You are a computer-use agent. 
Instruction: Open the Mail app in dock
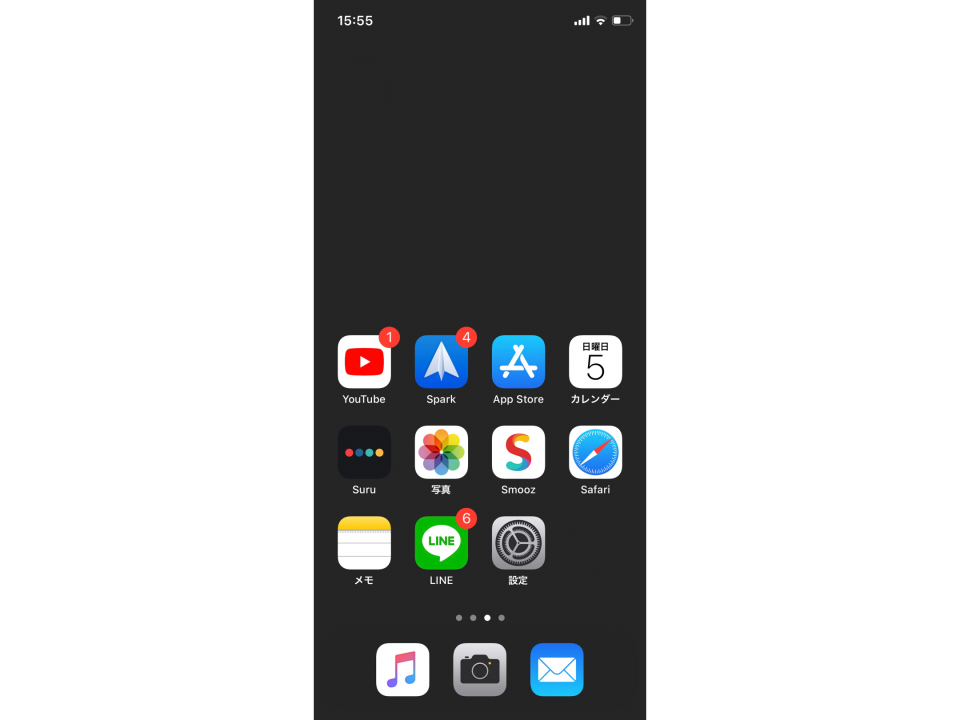point(557,669)
